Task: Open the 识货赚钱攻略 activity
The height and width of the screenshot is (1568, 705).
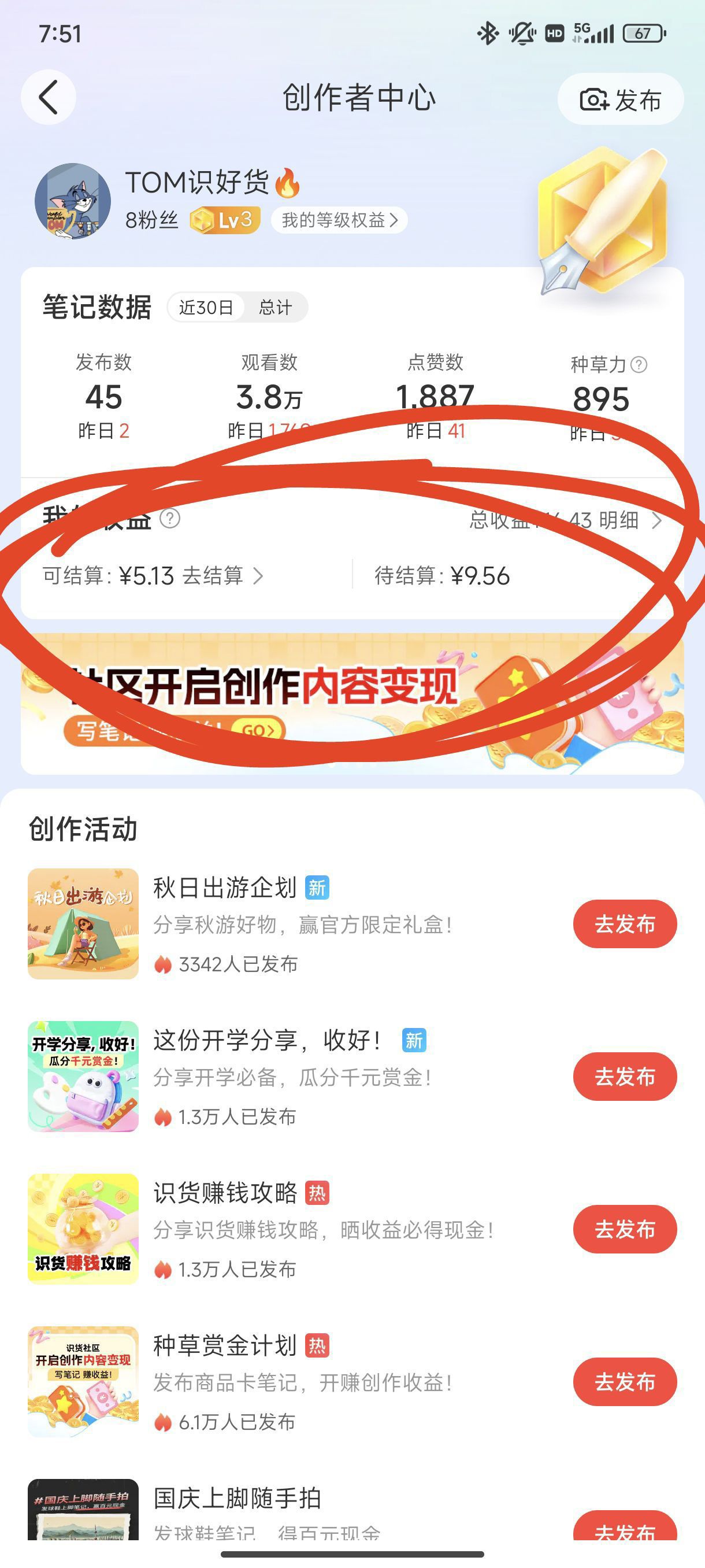Action: point(224,1193)
